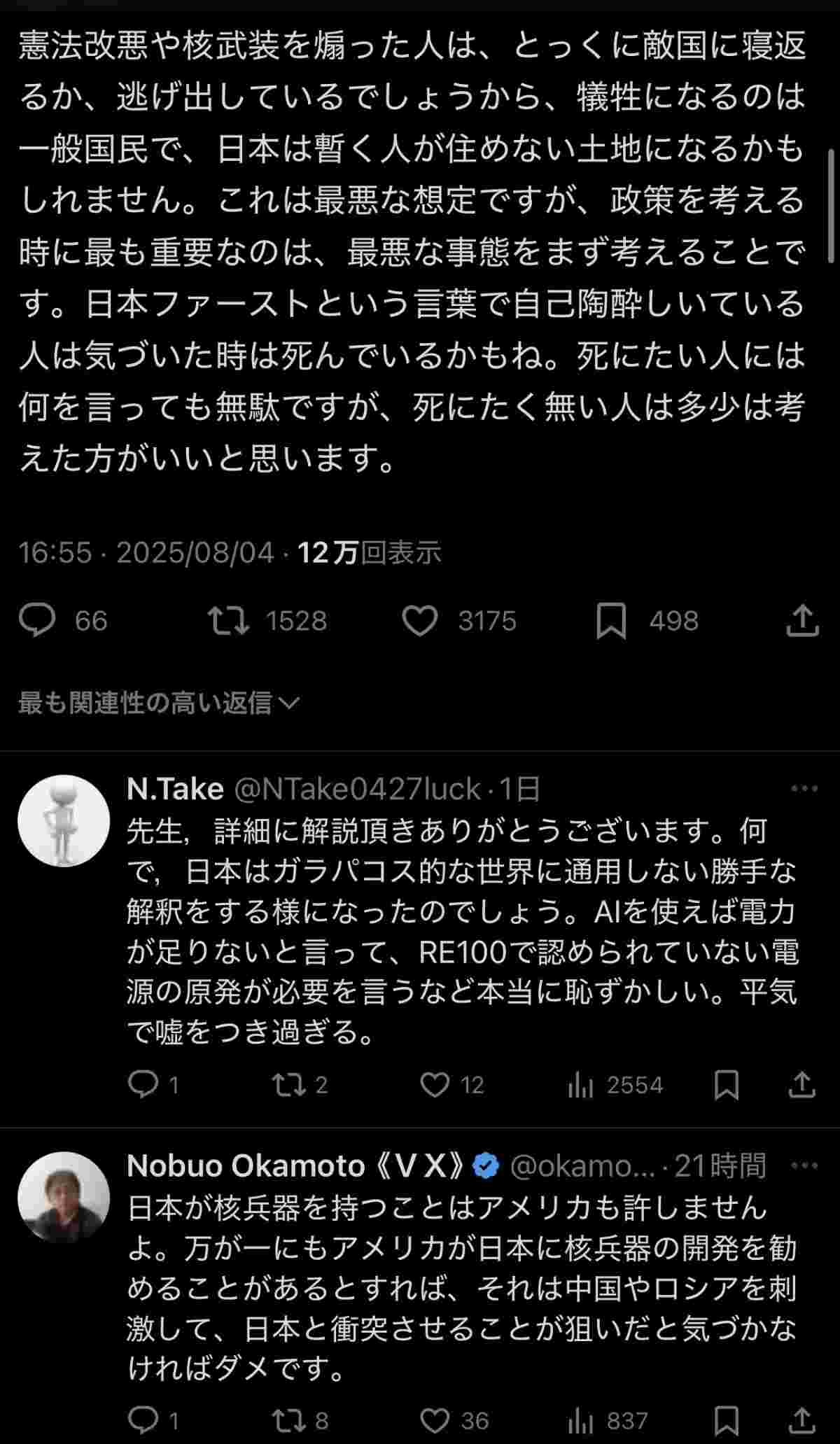View analytics of N.Take's reply
Screen dimensions: 840x1444
(x=581, y=1085)
